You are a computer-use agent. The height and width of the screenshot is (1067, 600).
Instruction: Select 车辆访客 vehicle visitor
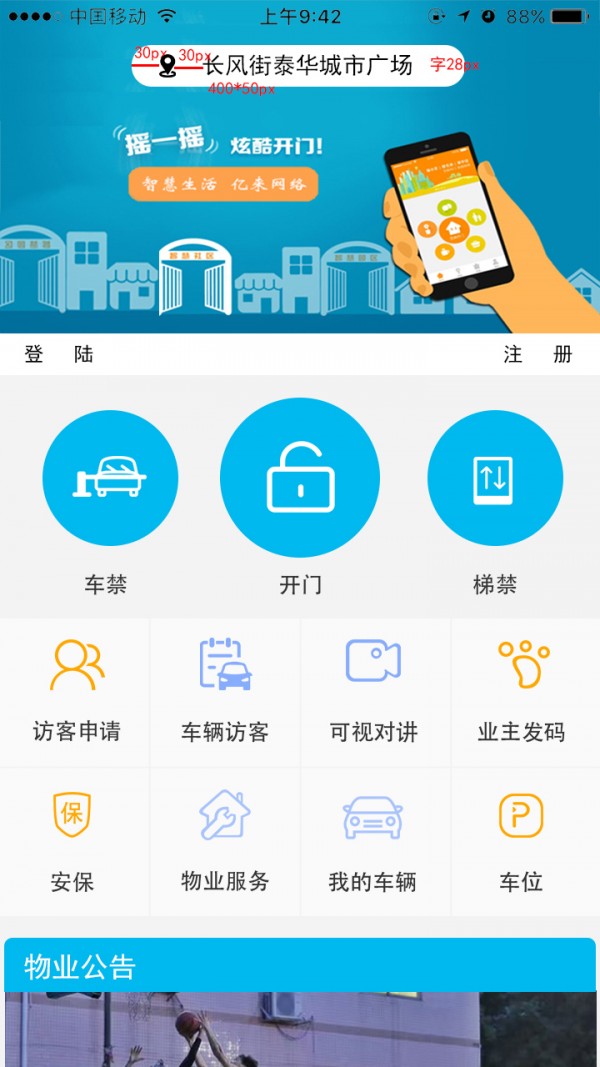pyautogui.click(x=225, y=692)
